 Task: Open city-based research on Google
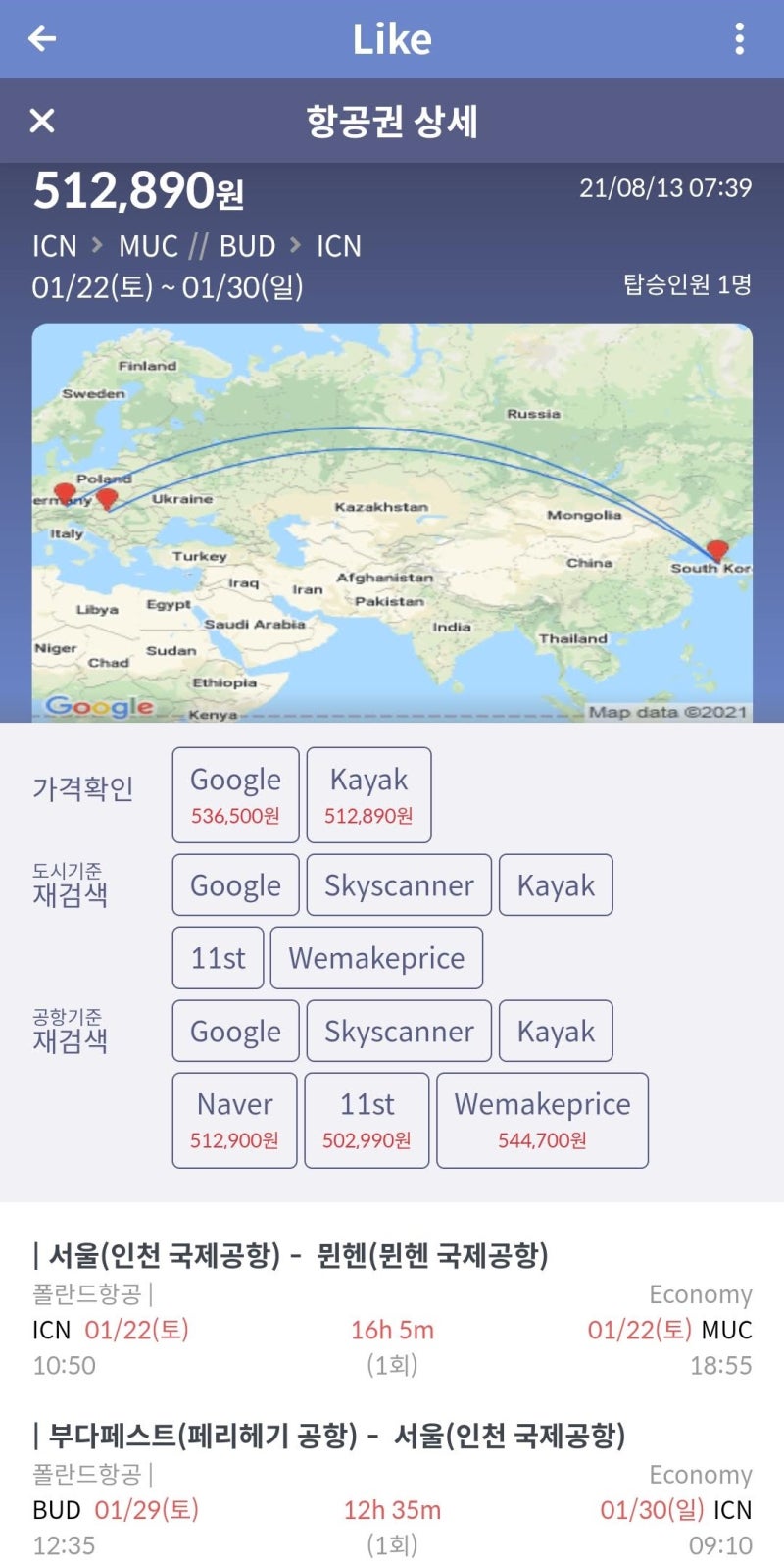point(235,884)
